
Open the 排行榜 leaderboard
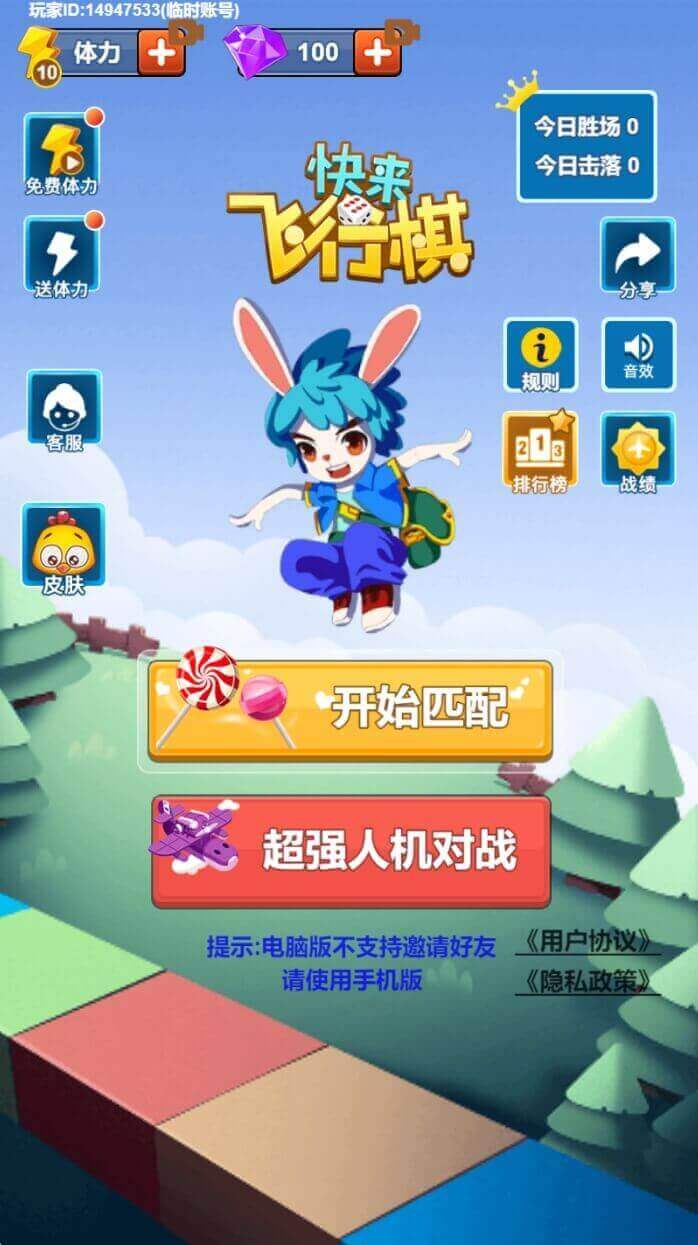pos(540,451)
